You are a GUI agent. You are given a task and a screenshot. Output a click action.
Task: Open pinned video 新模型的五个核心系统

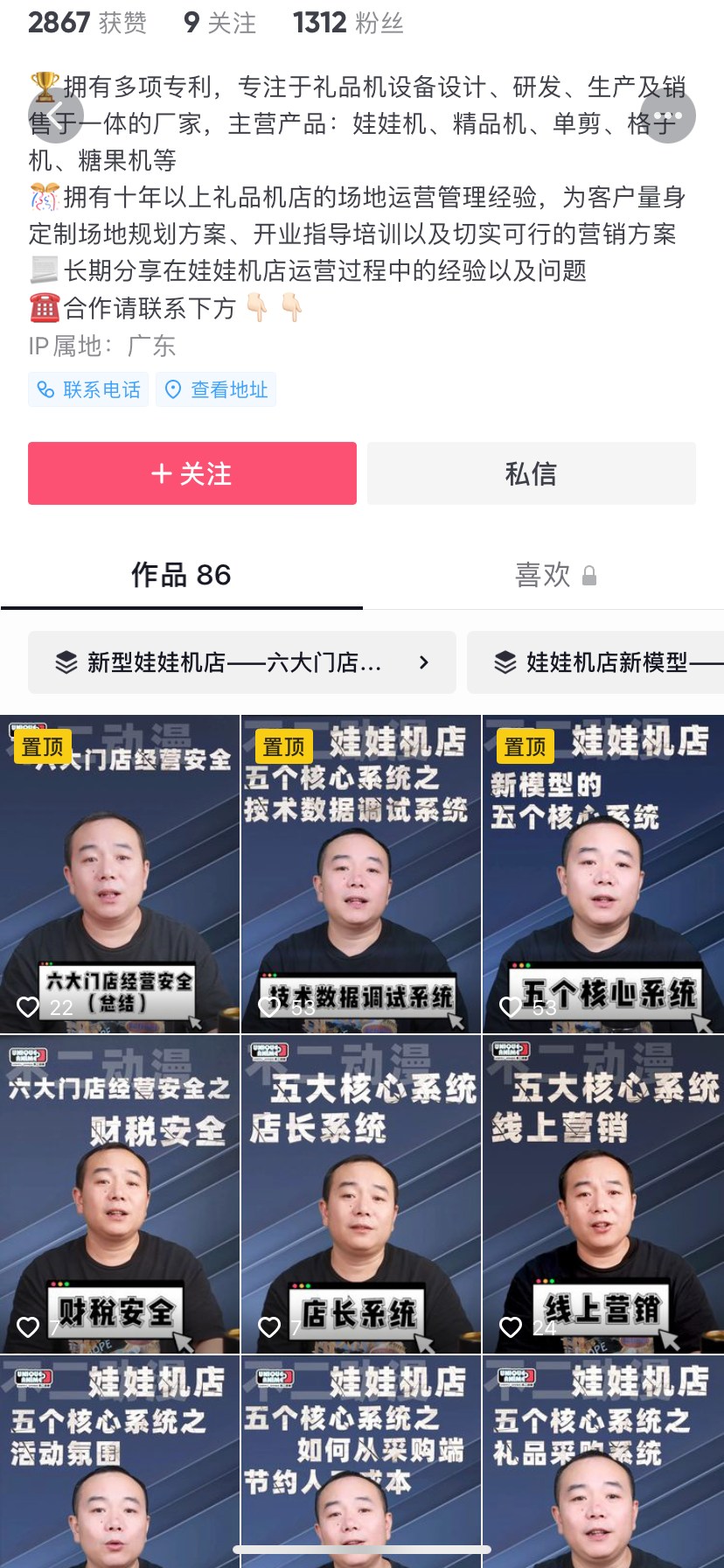[602, 875]
